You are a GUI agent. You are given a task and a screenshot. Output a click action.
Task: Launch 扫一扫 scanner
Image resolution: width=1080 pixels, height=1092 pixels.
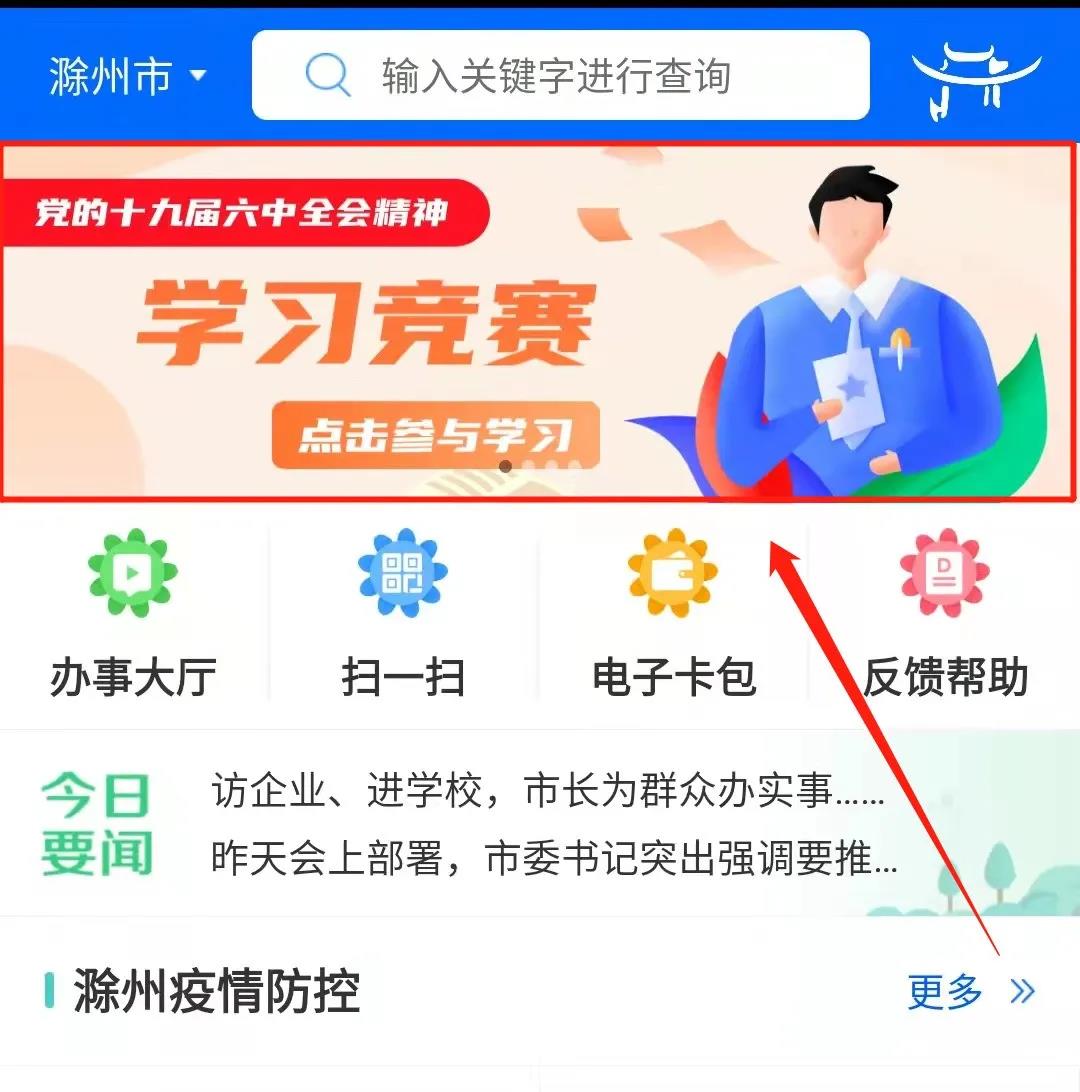click(403, 615)
